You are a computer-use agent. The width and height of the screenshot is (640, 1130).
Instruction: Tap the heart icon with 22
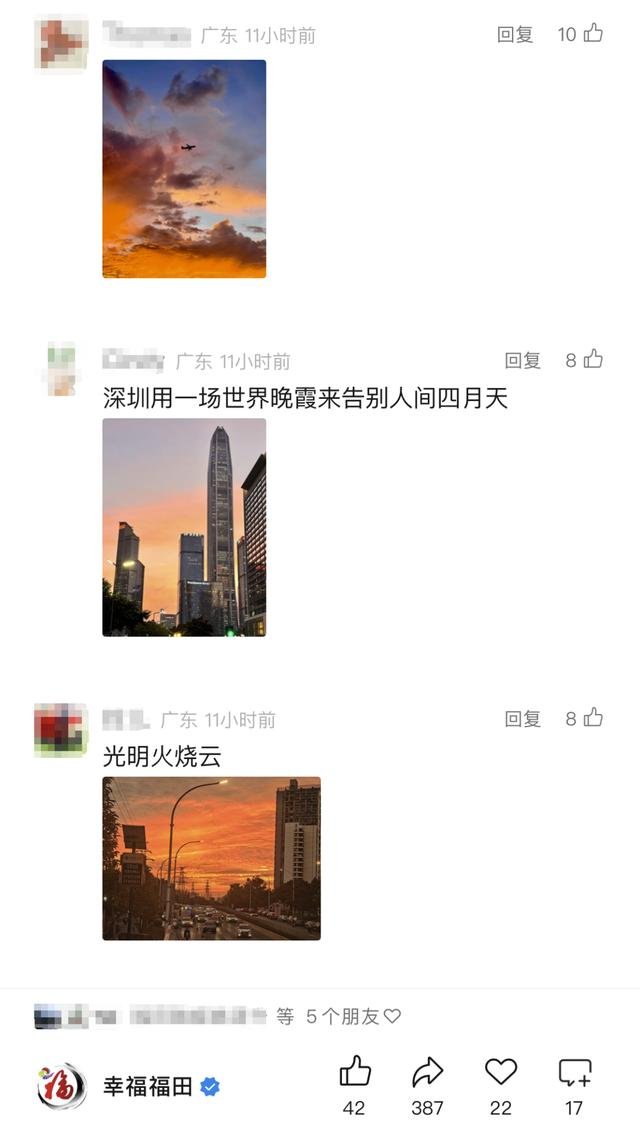500,1072
